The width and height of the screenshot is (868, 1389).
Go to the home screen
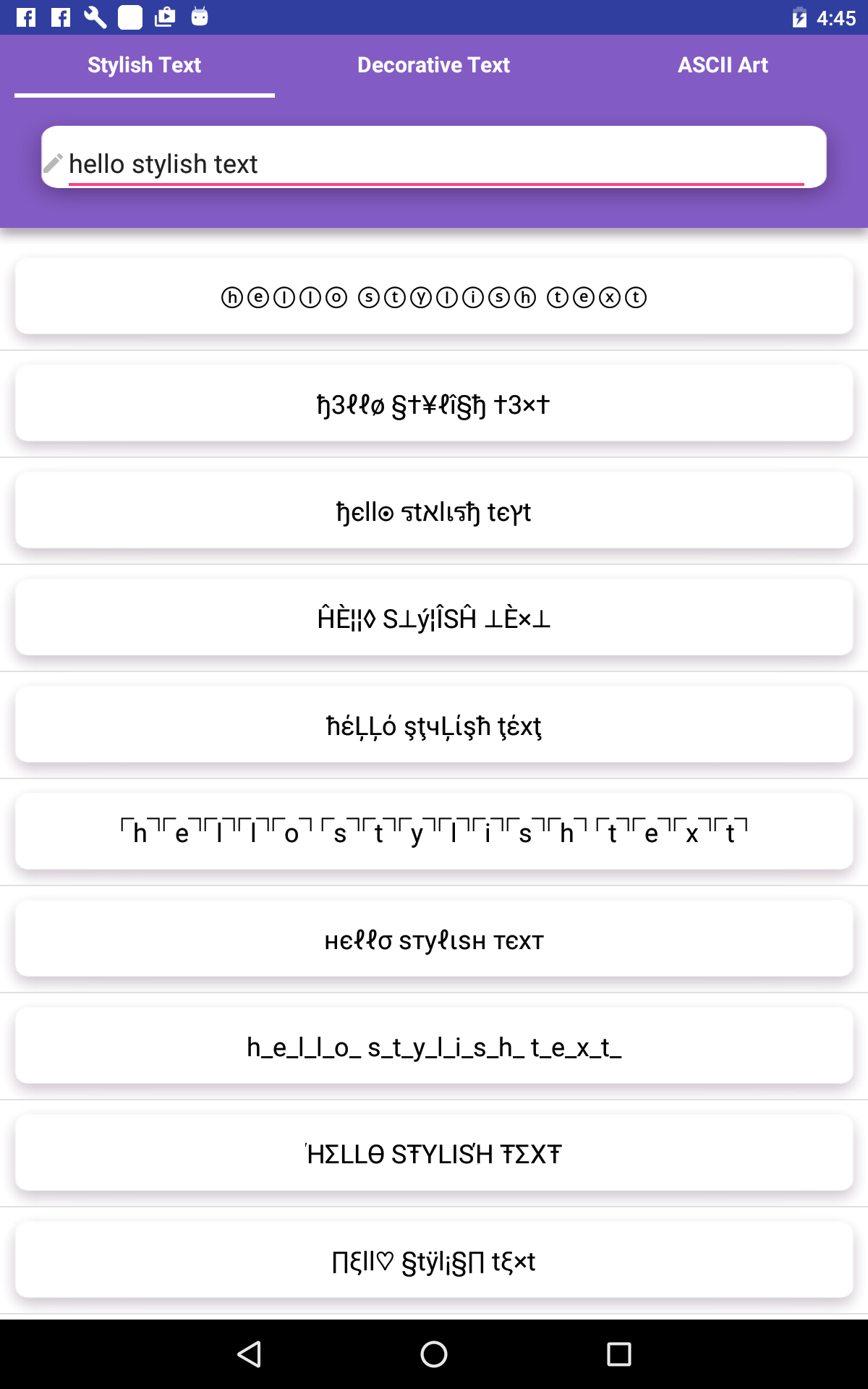pos(434,1354)
